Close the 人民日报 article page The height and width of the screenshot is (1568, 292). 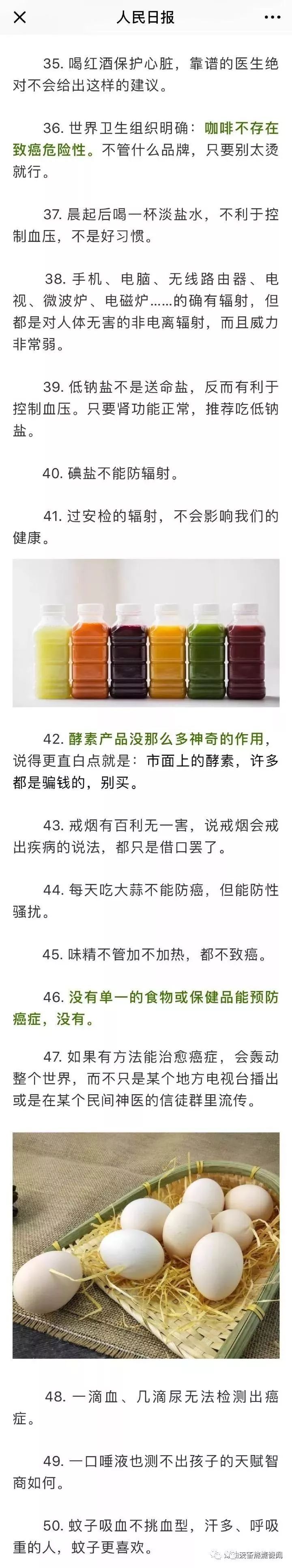pos(19,17)
